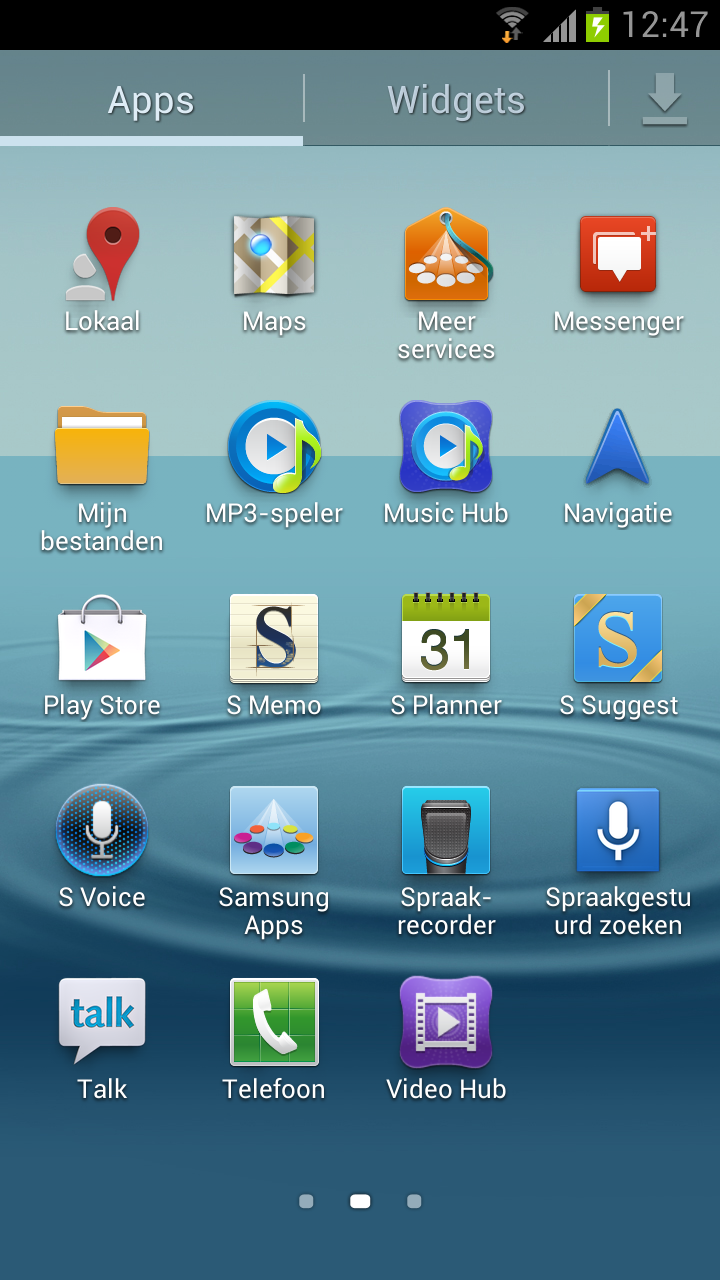Viewport: 720px width, 1280px height.
Task: Start Spraakgestuurd zoeken
Action: pyautogui.click(x=618, y=831)
